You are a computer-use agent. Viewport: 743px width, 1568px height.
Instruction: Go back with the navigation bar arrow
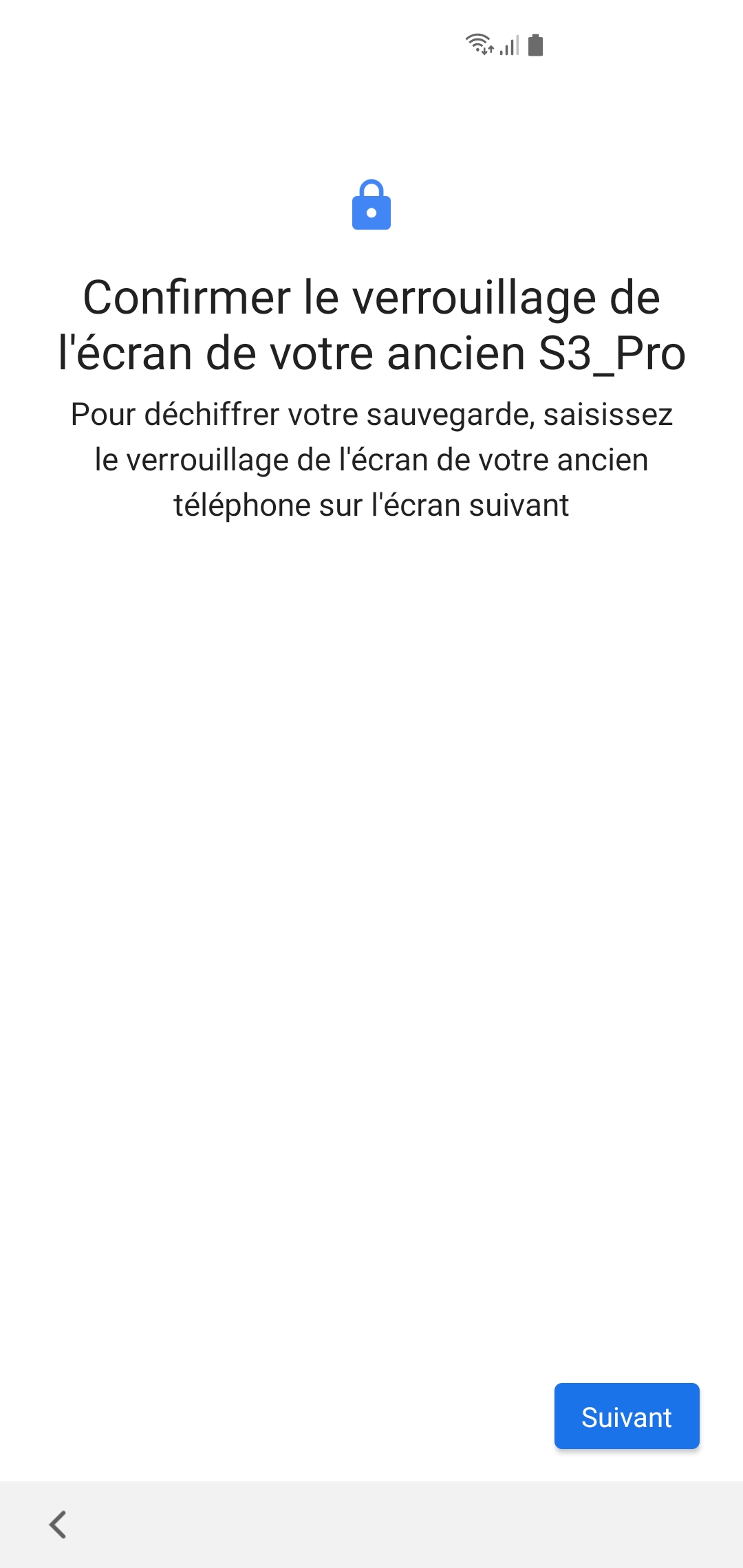(x=58, y=1524)
